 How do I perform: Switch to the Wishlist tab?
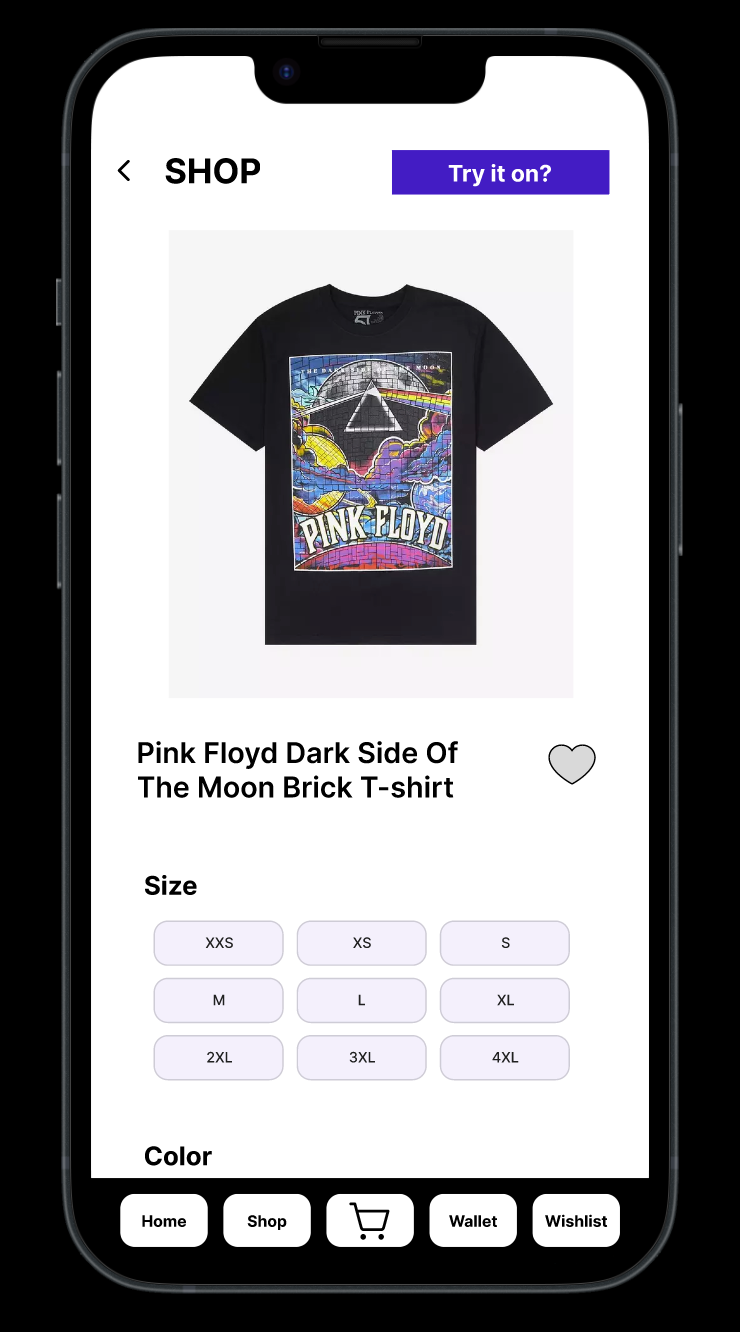click(x=576, y=1220)
